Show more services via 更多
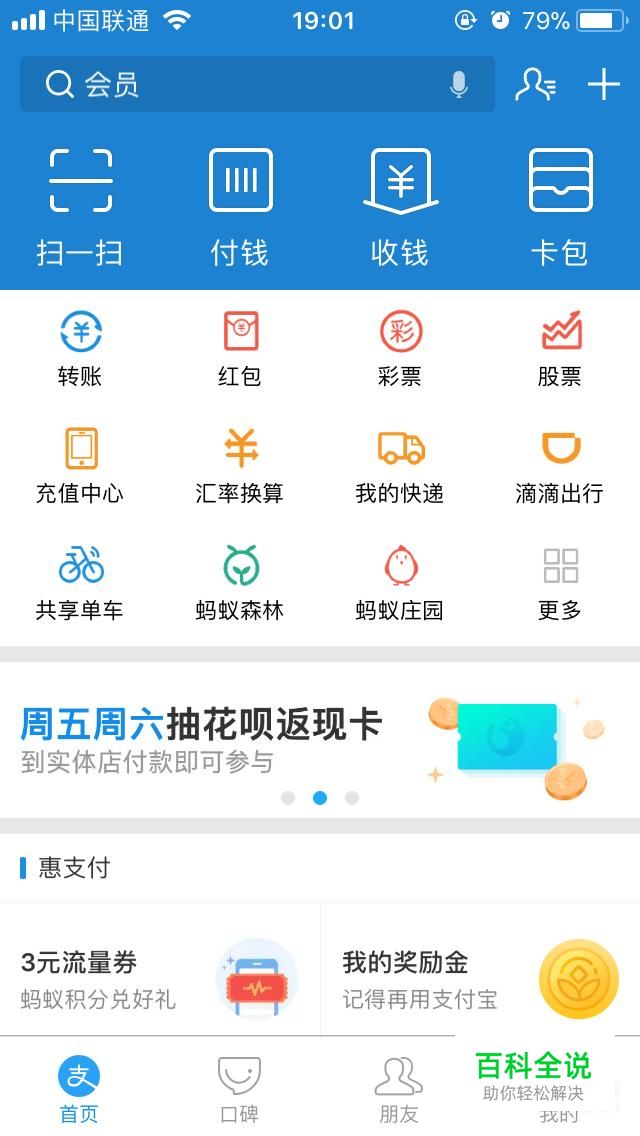The width and height of the screenshot is (640, 1136). coord(560,582)
